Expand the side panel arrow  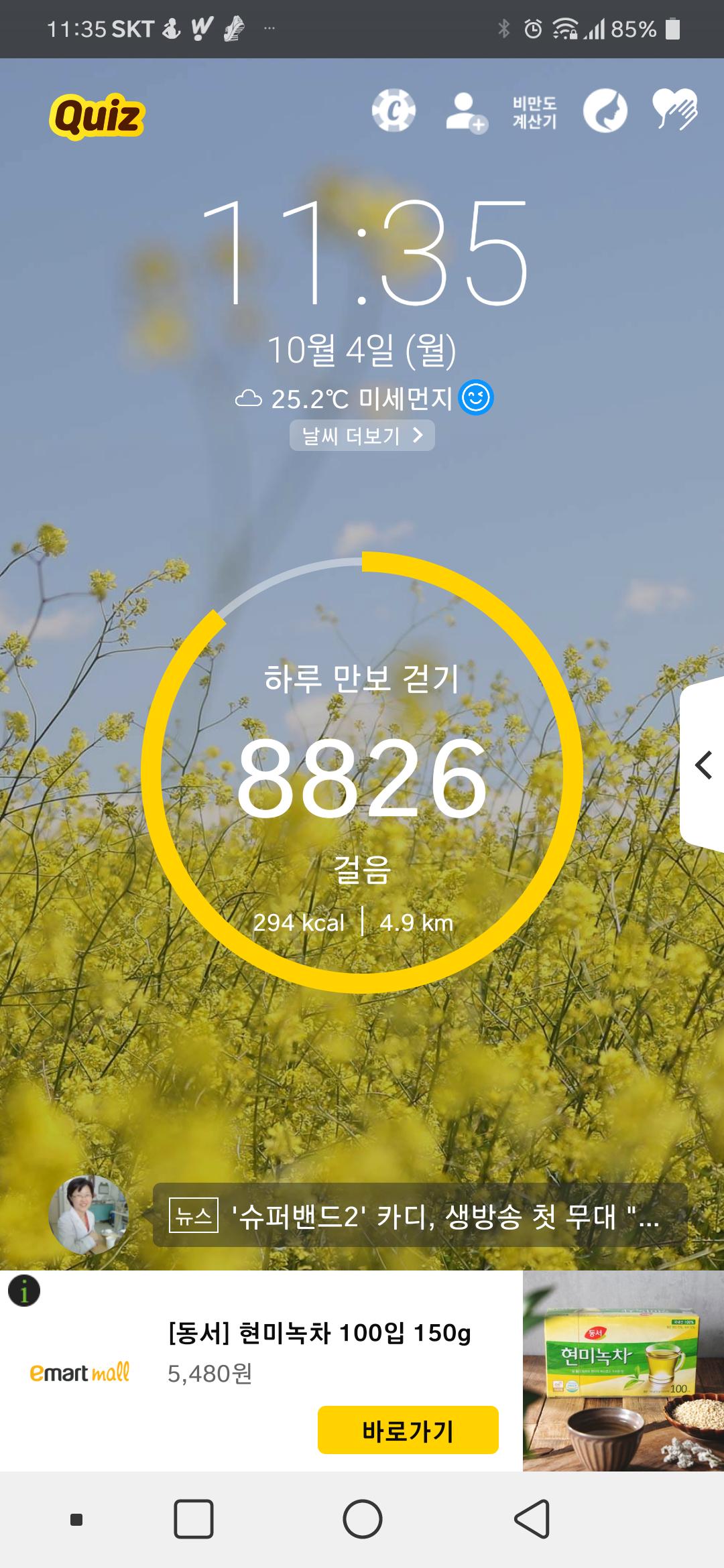pyautogui.click(x=703, y=765)
